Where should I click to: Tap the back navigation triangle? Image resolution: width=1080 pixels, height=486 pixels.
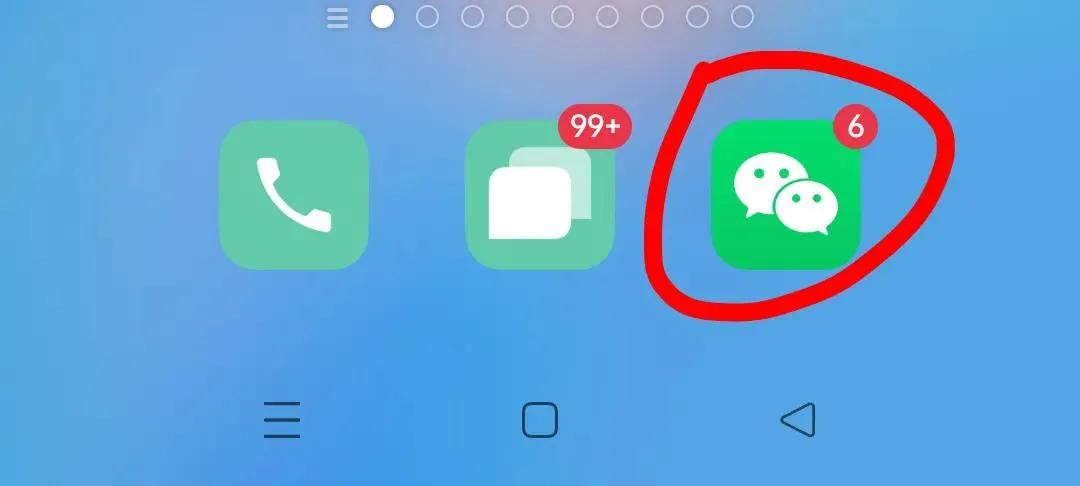798,420
